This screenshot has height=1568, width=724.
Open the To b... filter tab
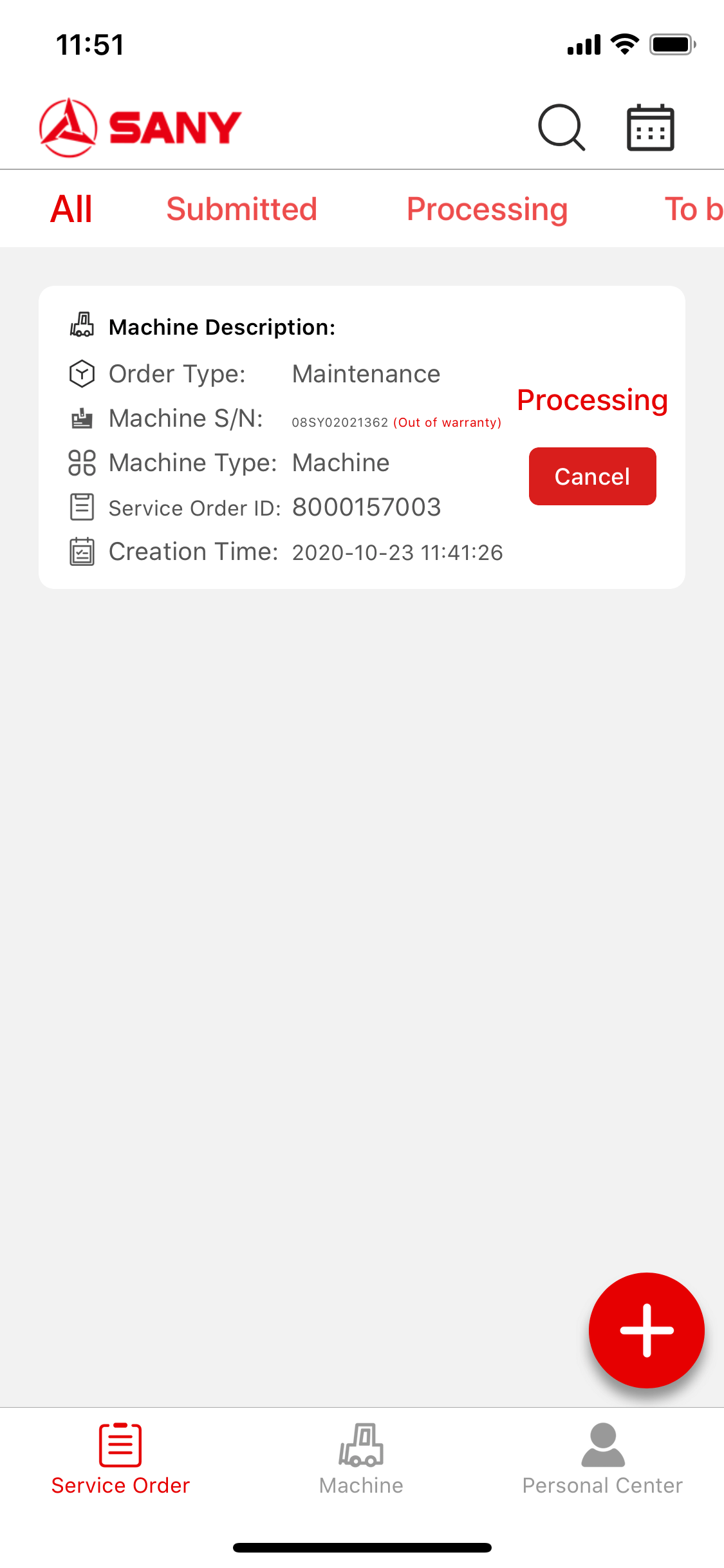point(695,209)
